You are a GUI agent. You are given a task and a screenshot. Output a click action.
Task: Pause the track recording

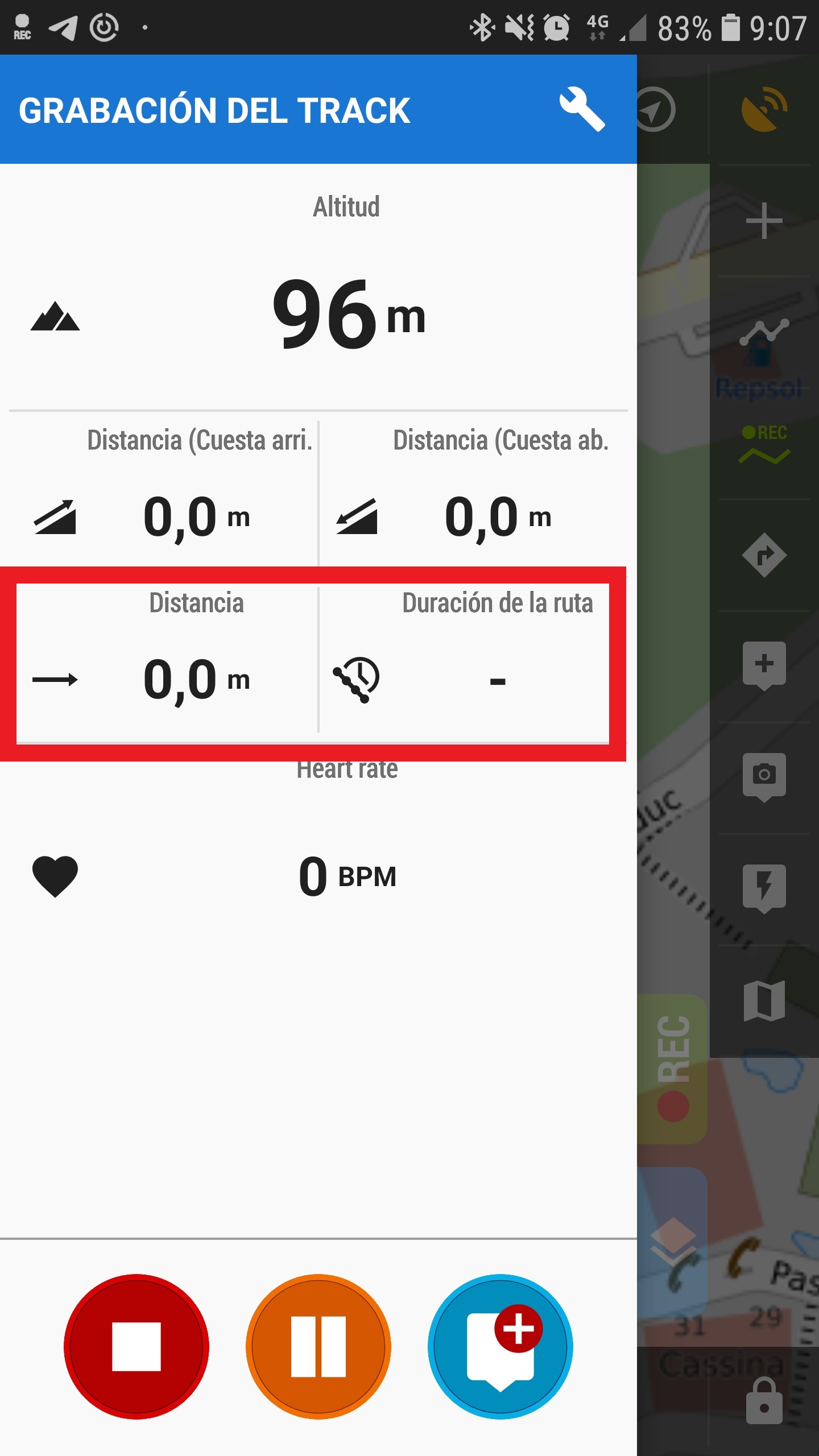(318, 1346)
